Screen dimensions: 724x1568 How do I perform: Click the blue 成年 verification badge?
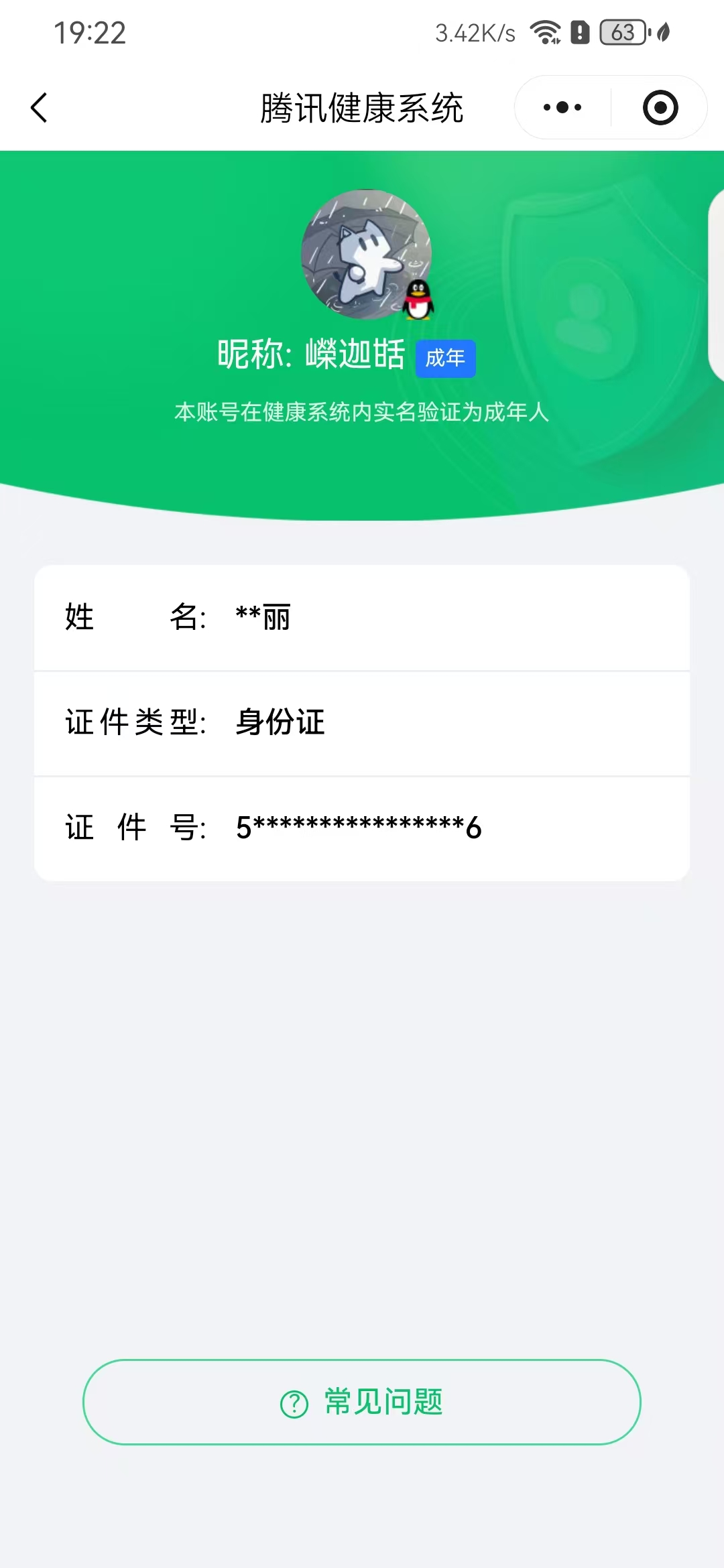click(x=445, y=358)
